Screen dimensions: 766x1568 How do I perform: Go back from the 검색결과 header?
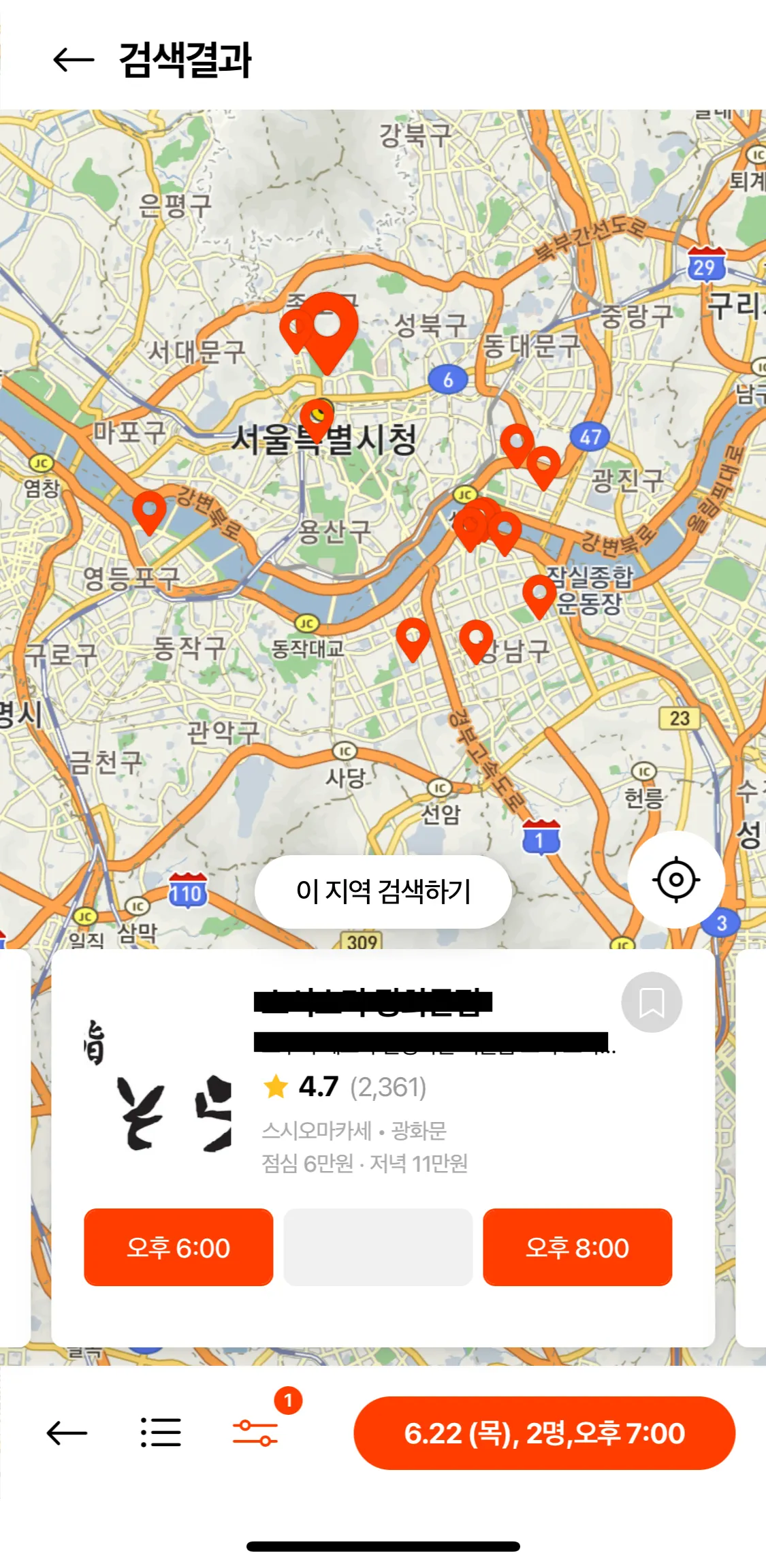(x=74, y=60)
